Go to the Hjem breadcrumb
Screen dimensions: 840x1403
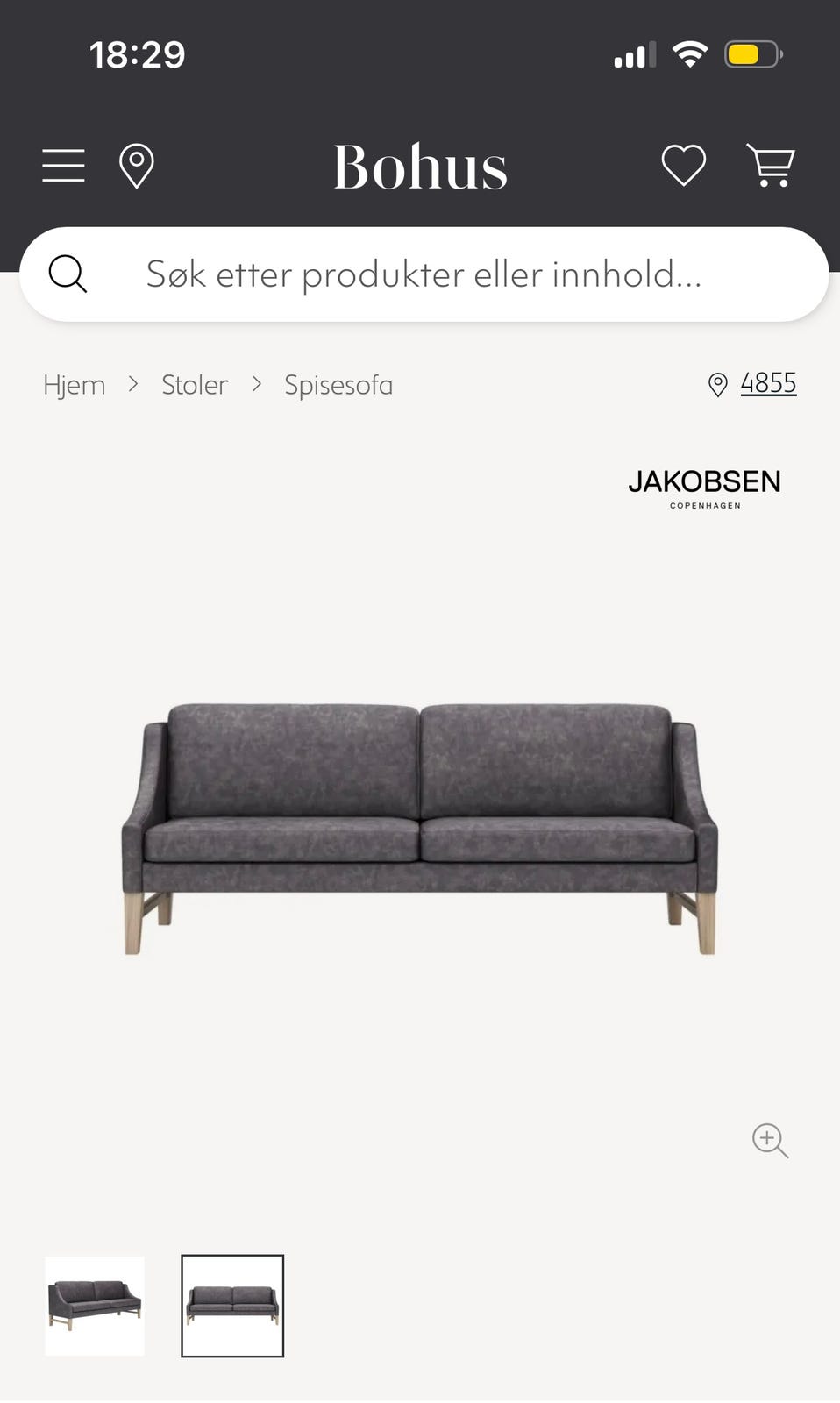click(x=75, y=385)
